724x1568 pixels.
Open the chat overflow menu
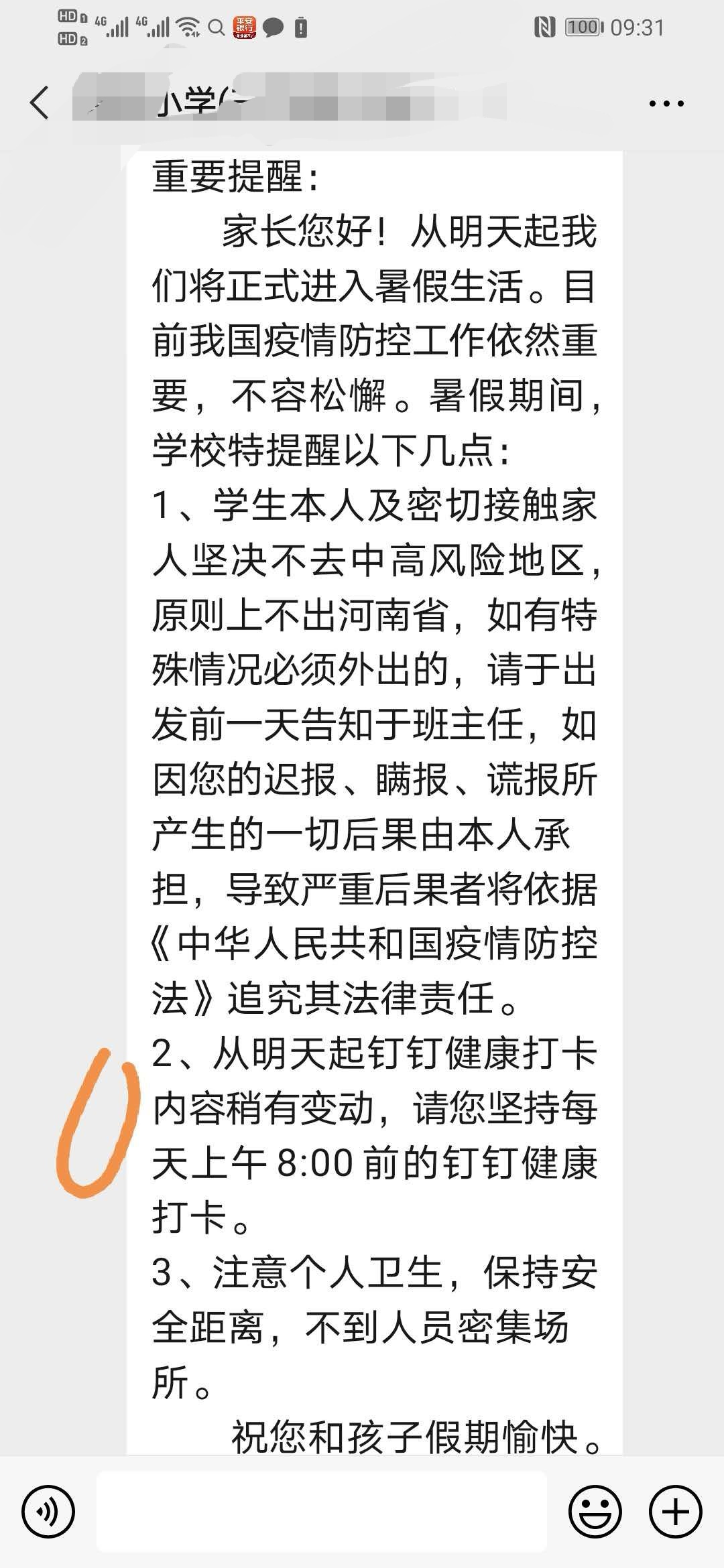pos(666,104)
